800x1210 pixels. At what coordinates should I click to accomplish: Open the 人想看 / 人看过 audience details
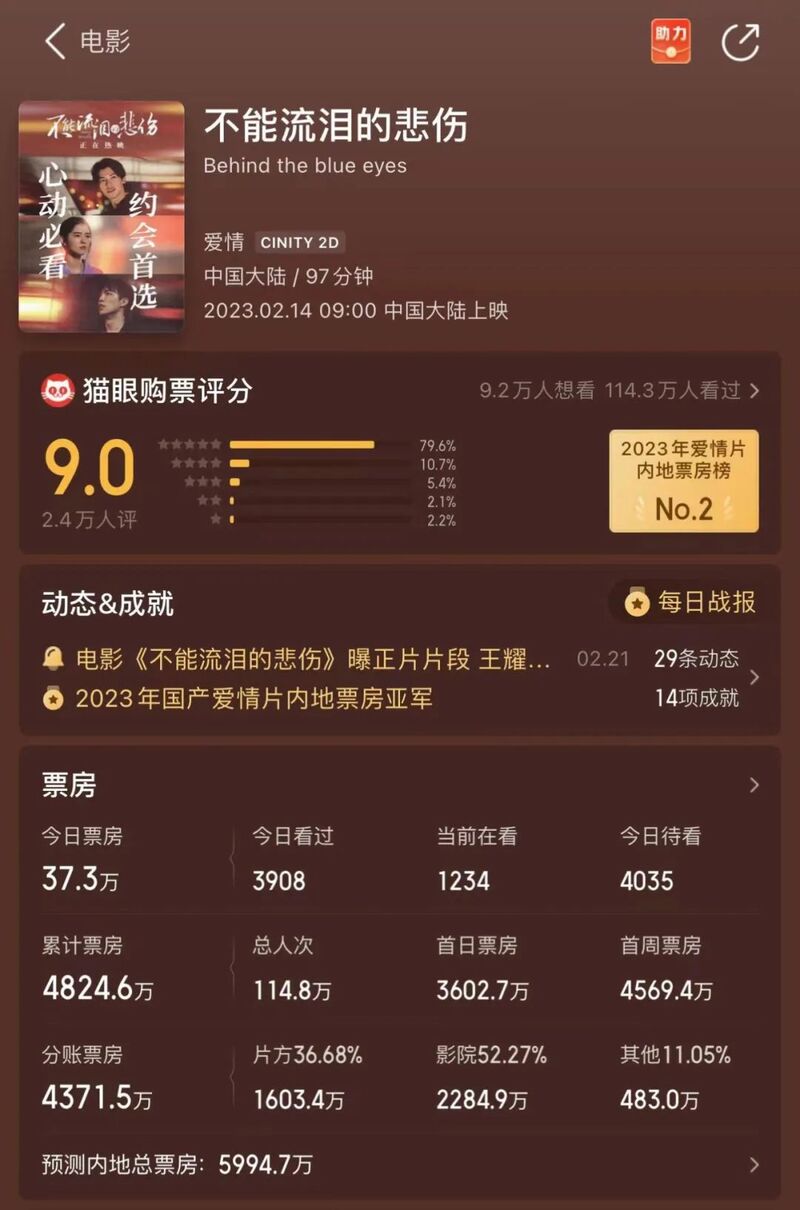(619, 391)
